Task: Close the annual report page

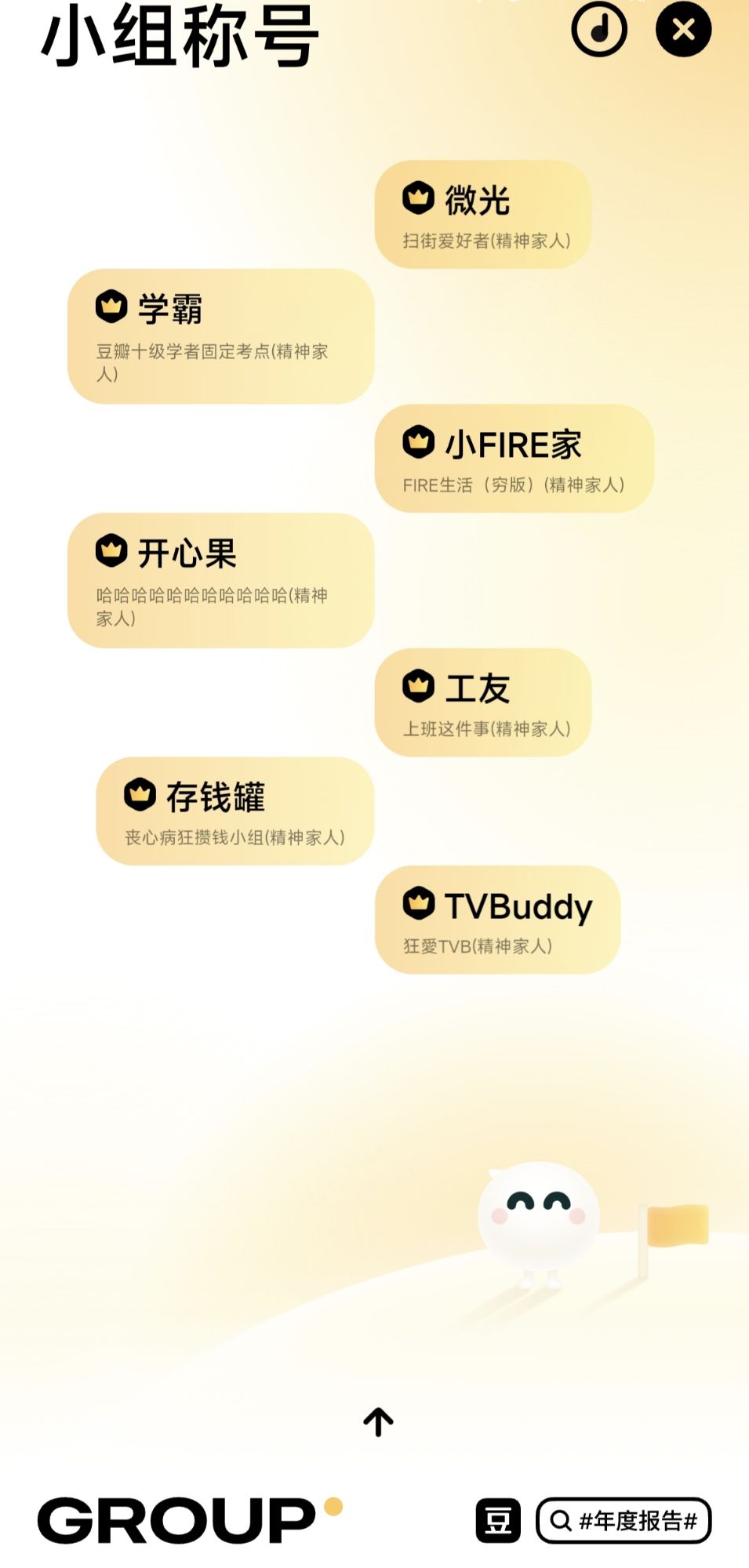Action: (x=683, y=29)
